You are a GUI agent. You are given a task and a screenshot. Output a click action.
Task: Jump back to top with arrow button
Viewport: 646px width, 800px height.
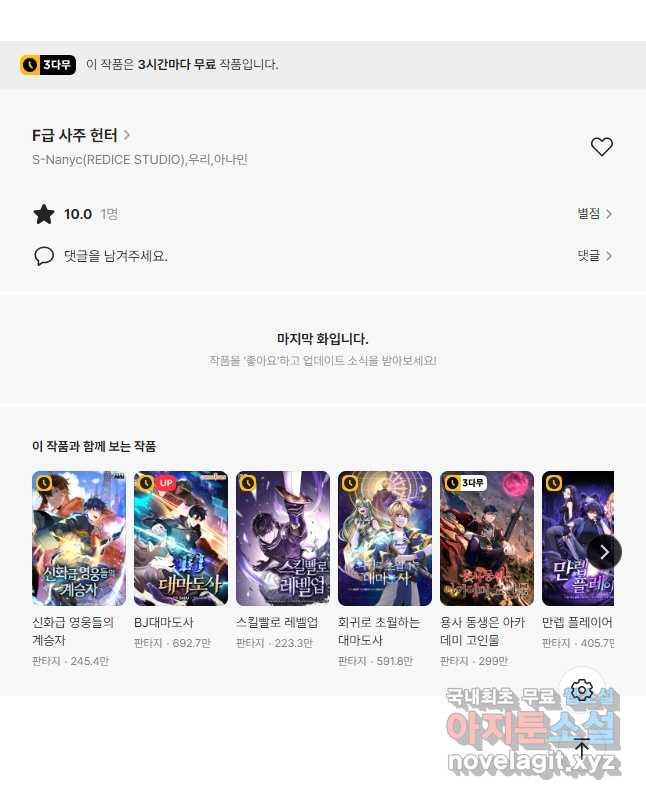coord(582,748)
